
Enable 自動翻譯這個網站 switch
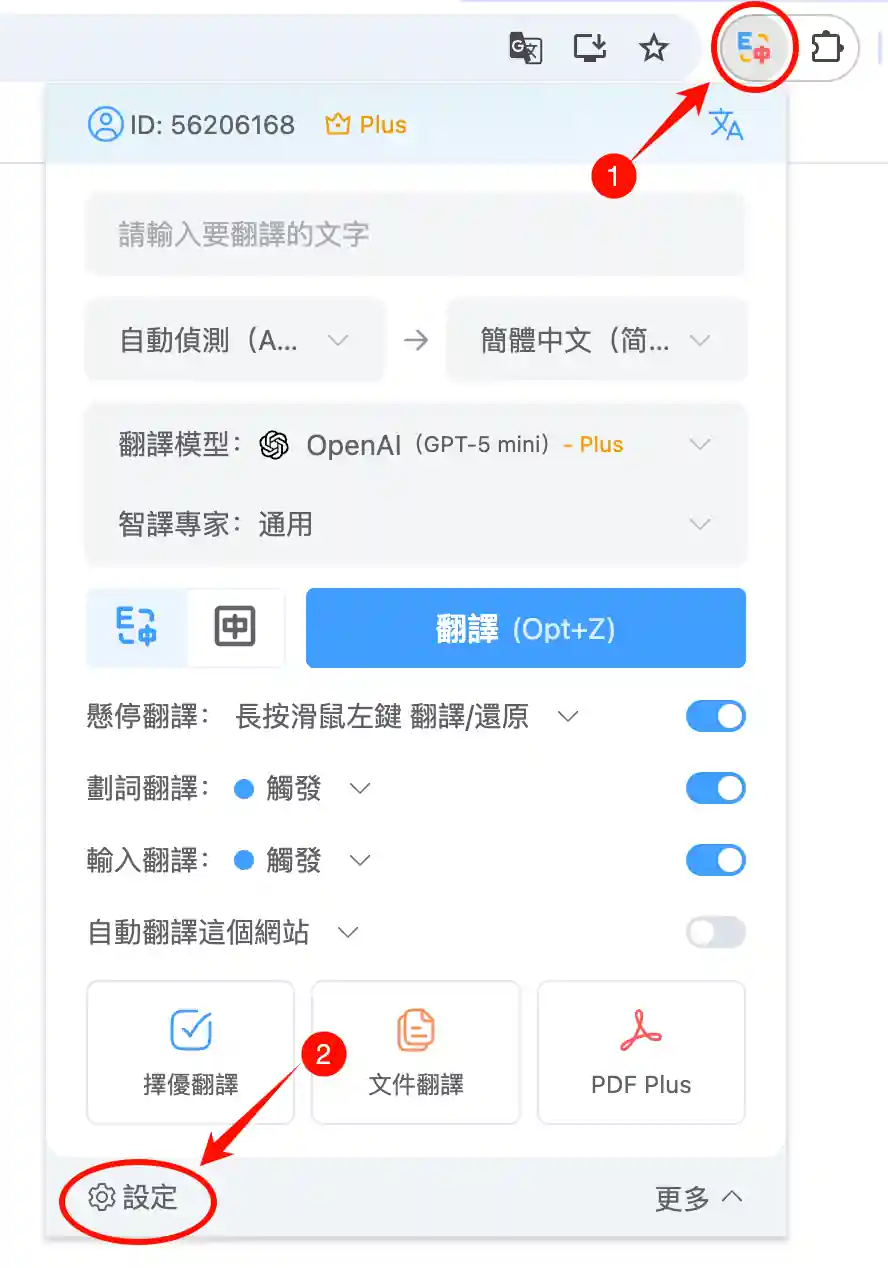[716, 932]
